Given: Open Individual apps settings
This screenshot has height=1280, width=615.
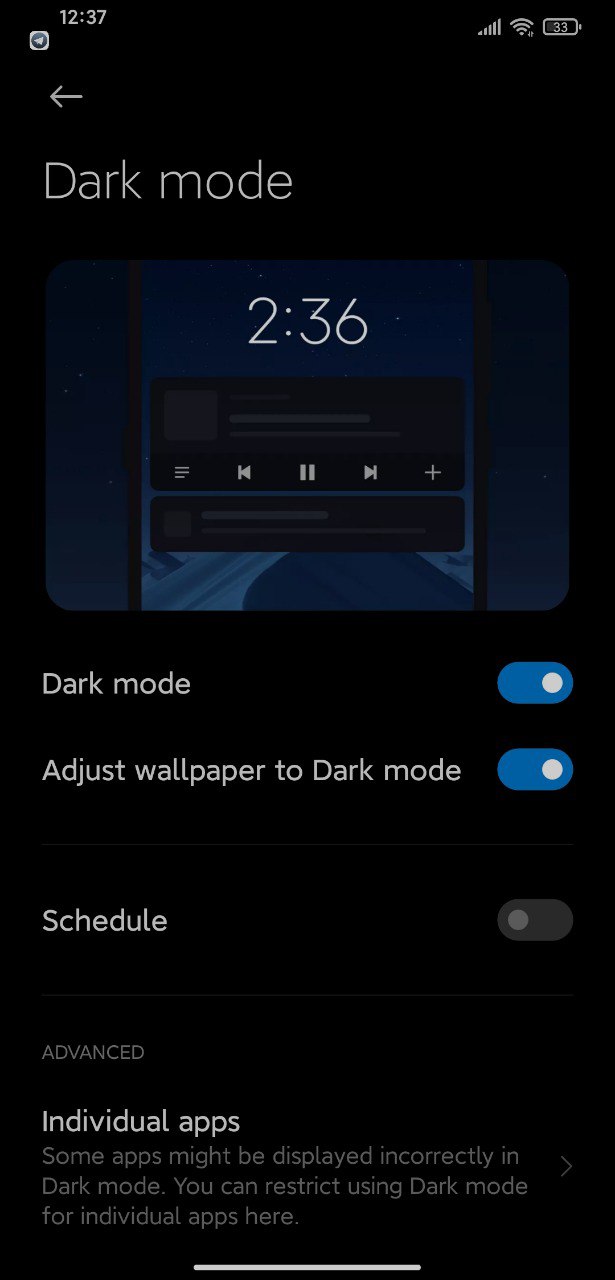Looking at the screenshot, I should click(x=307, y=1166).
